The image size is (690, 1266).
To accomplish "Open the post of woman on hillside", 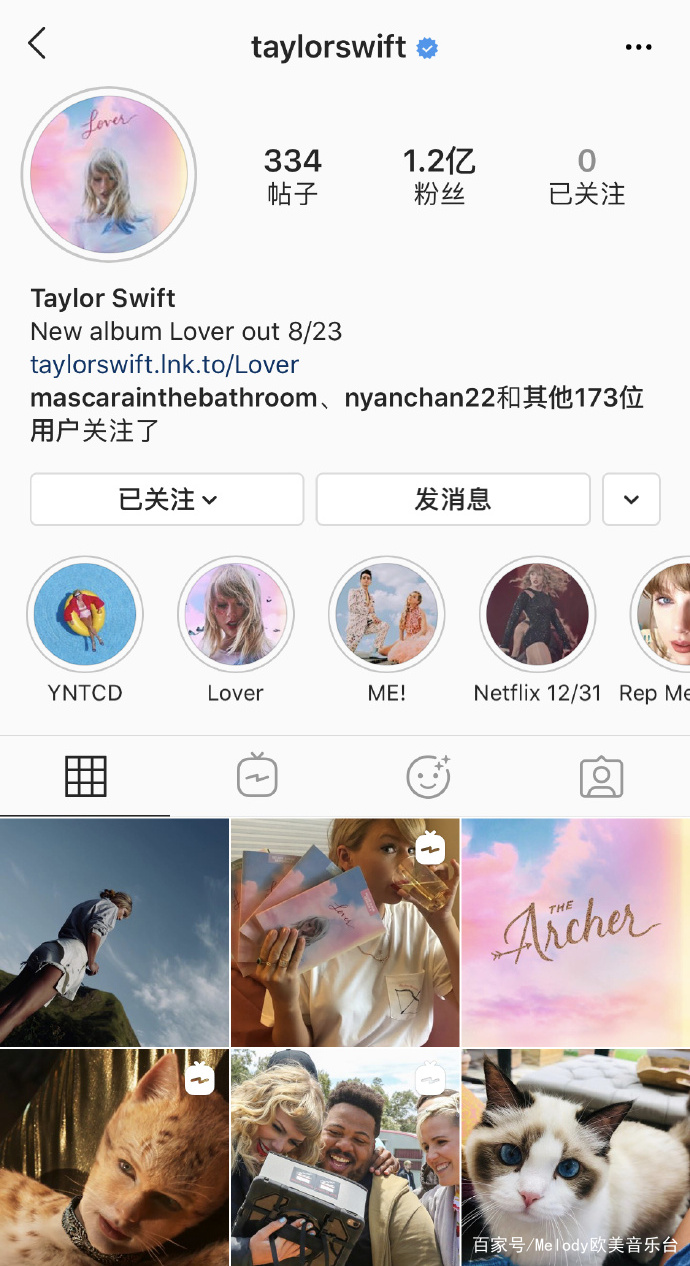I will [114, 932].
